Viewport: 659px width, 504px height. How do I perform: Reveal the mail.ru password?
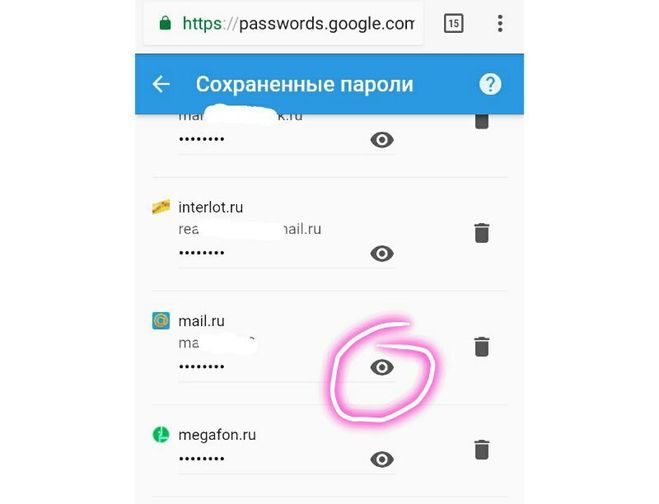[382, 368]
